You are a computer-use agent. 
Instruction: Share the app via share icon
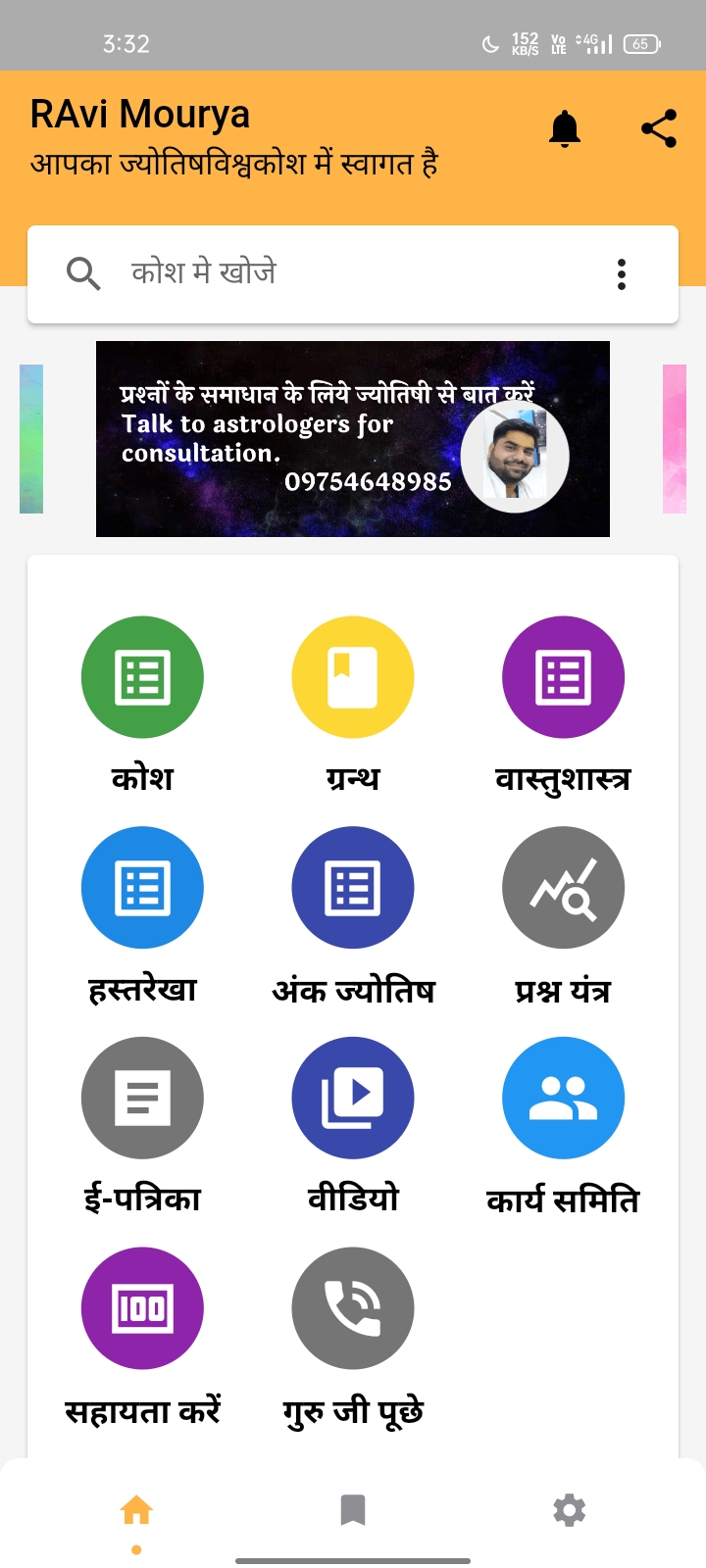[659, 128]
